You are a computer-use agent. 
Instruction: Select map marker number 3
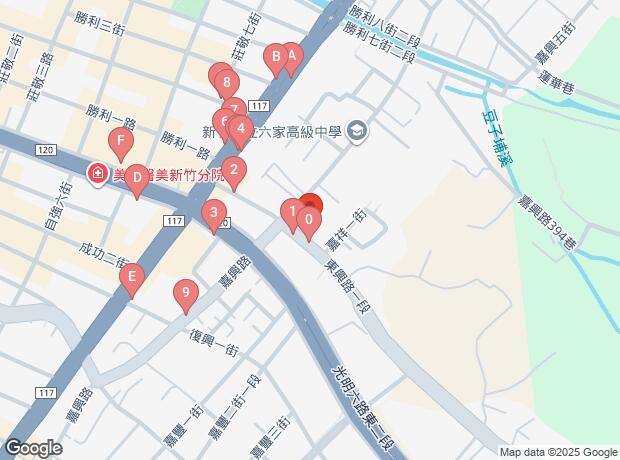[213, 213]
